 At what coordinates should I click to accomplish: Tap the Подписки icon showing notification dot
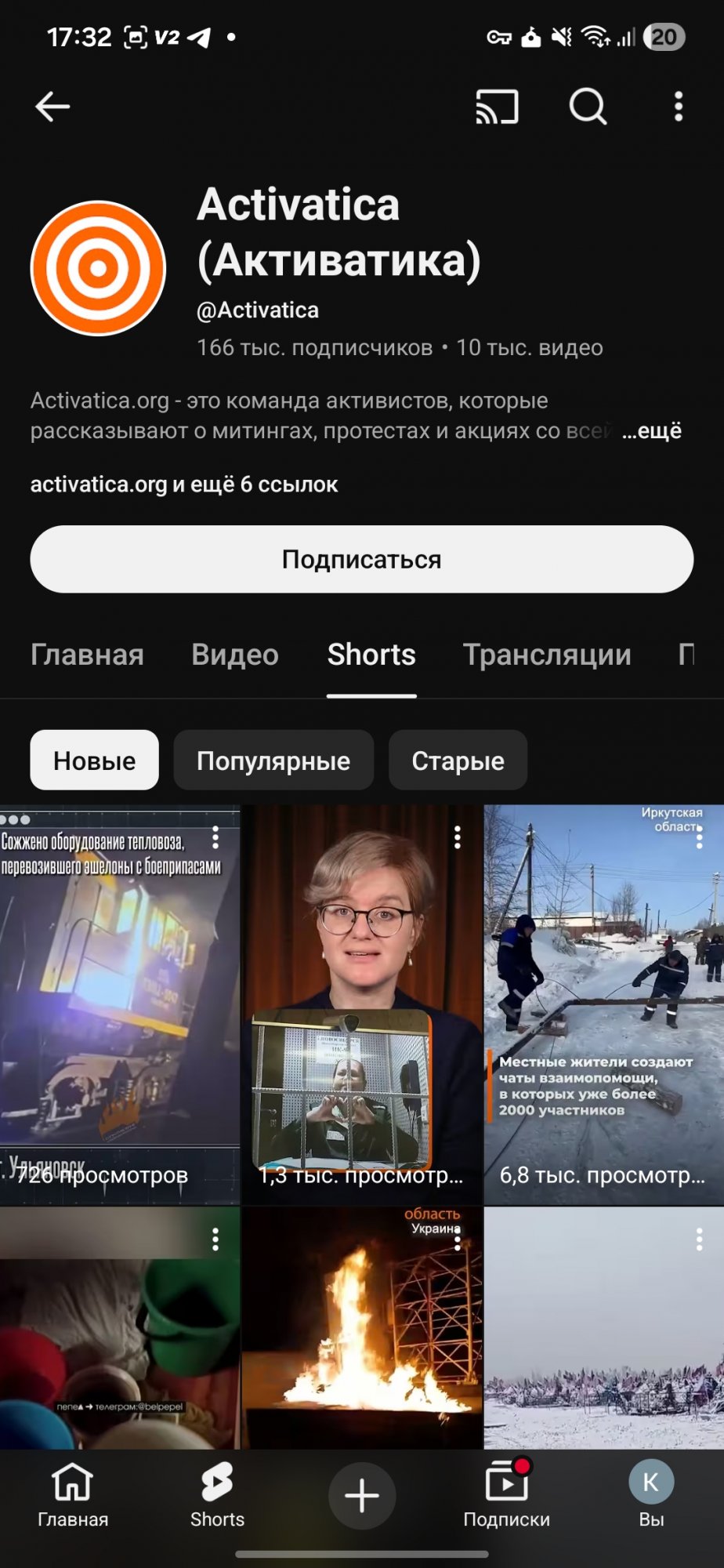507,1495
